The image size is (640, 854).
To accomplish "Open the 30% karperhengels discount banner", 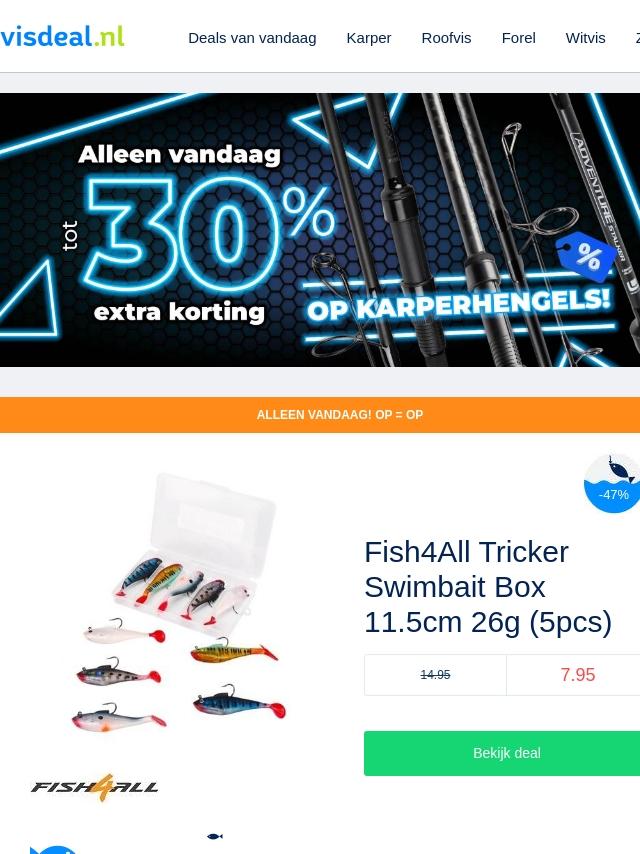I will point(320,230).
